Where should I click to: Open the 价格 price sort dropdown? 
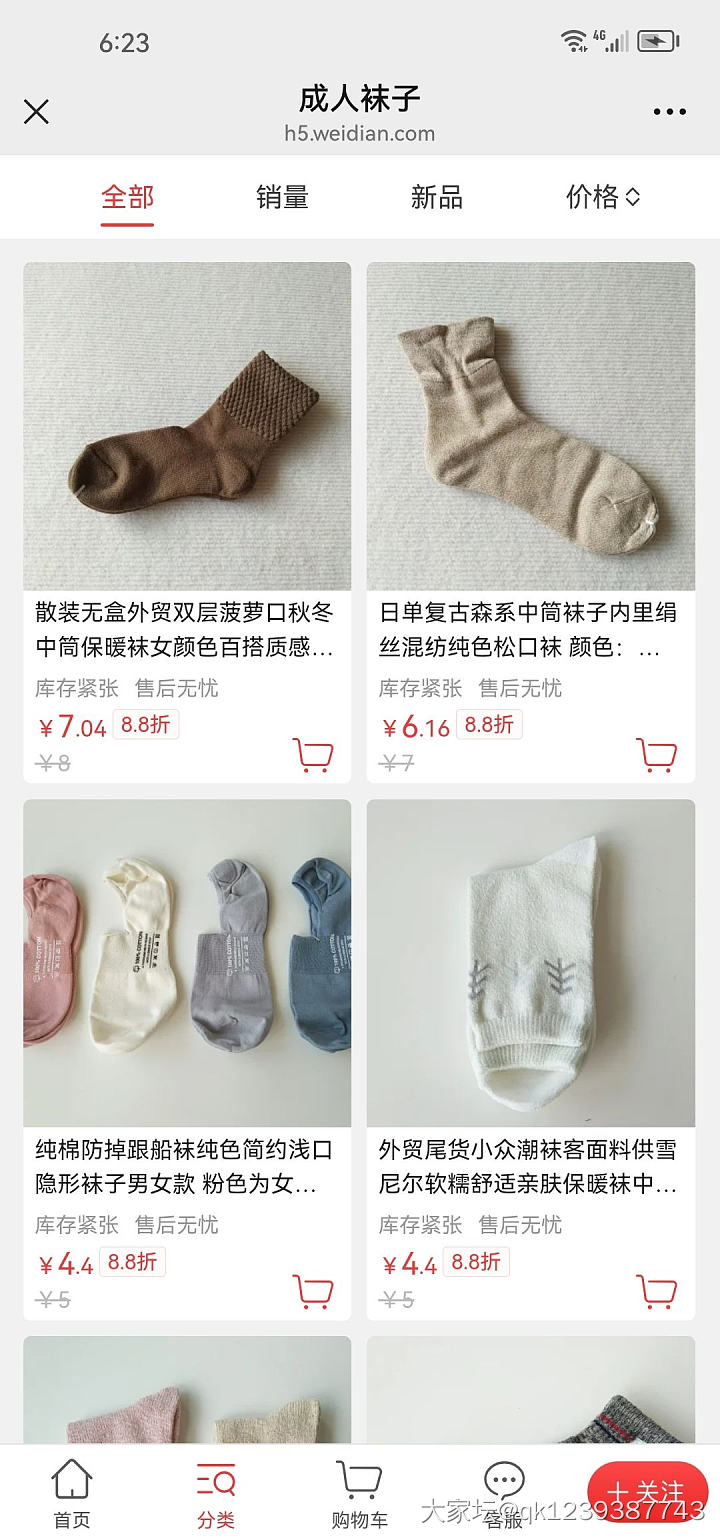(602, 197)
